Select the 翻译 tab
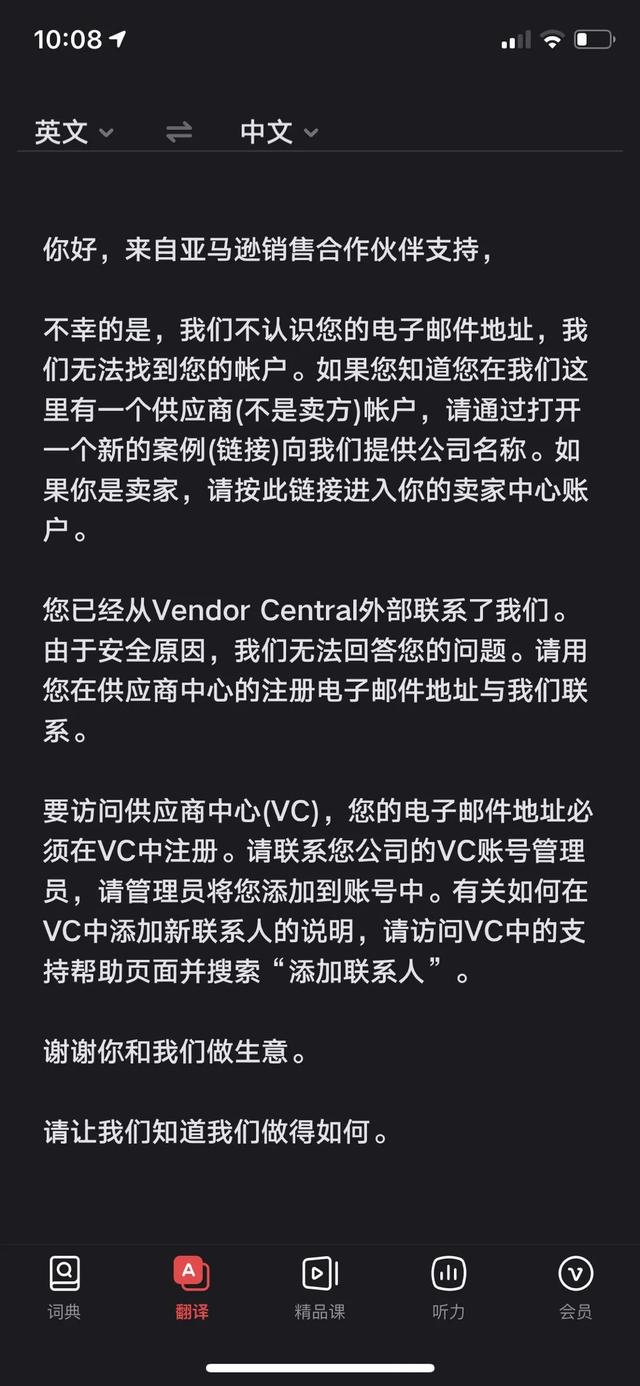This screenshot has height=1386, width=640. tap(192, 1287)
